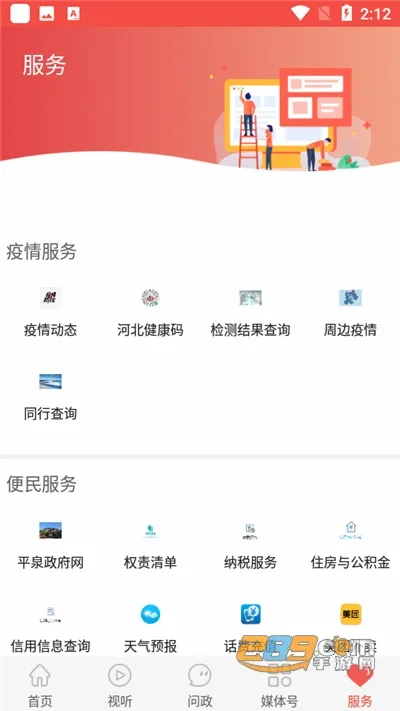
Task: Open 平泉政府网
Action: tap(50, 545)
